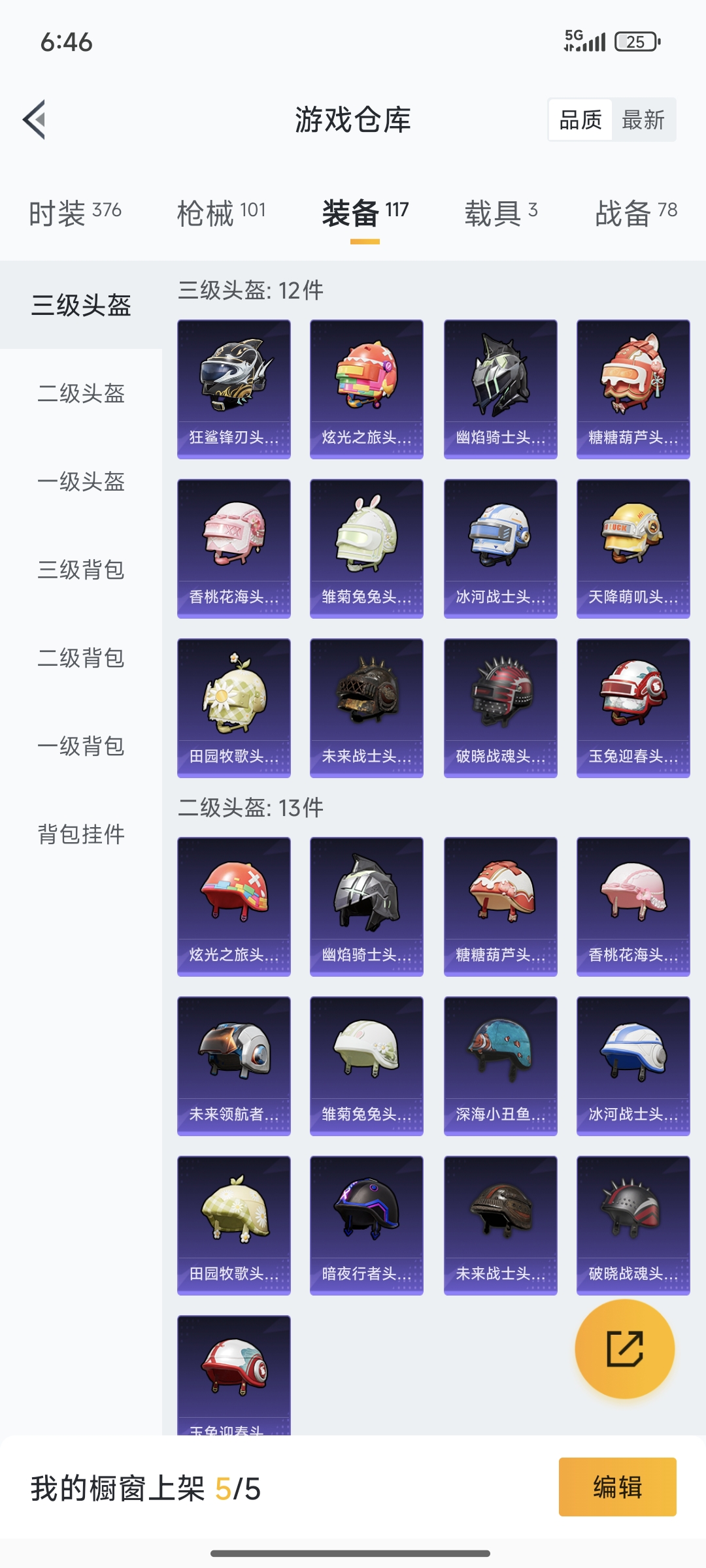View the 幽焰骑士 level-3 helmet
The width and height of the screenshot is (706, 1568).
(x=500, y=385)
